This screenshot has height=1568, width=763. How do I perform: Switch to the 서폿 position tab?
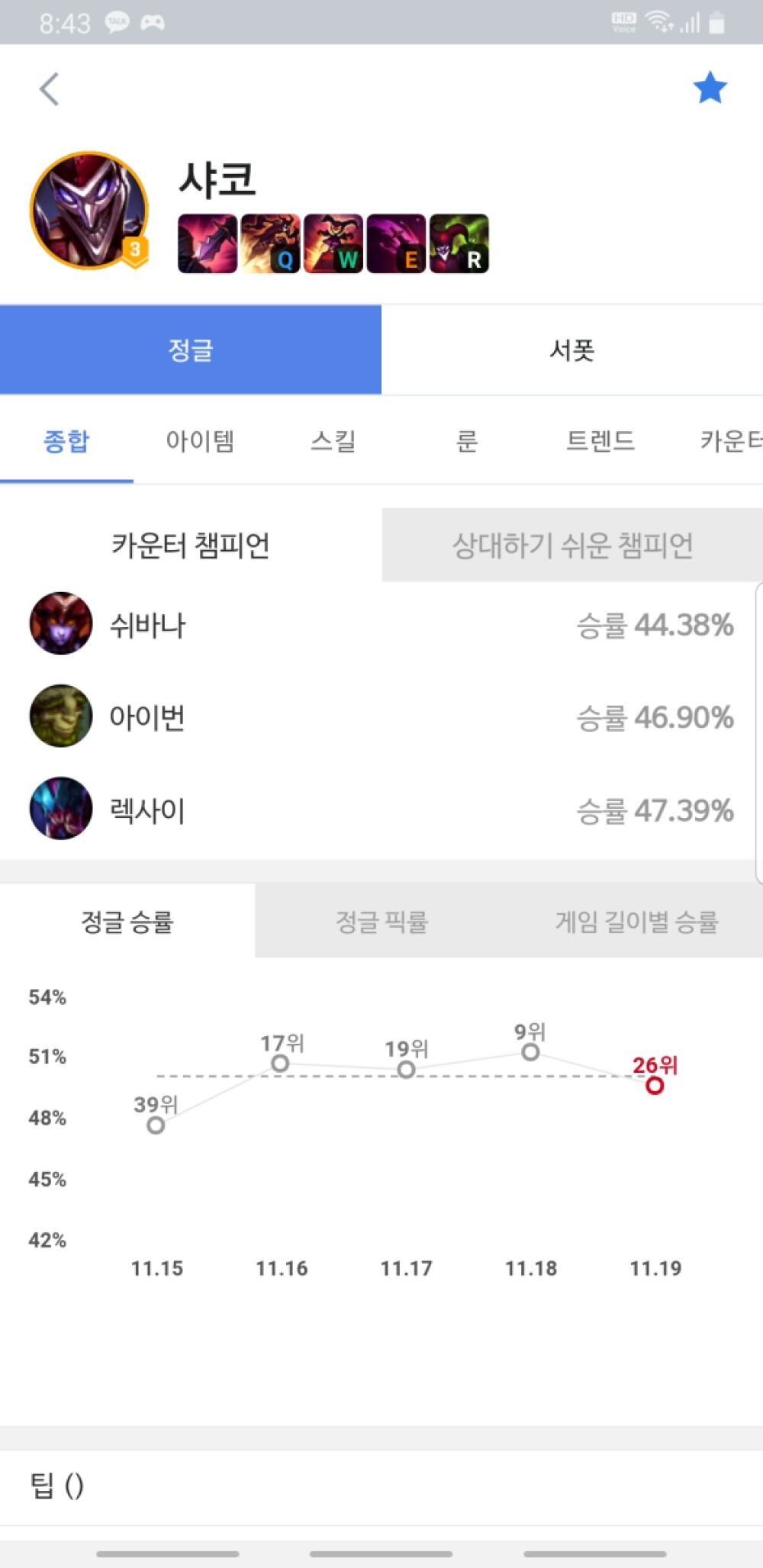tap(572, 349)
